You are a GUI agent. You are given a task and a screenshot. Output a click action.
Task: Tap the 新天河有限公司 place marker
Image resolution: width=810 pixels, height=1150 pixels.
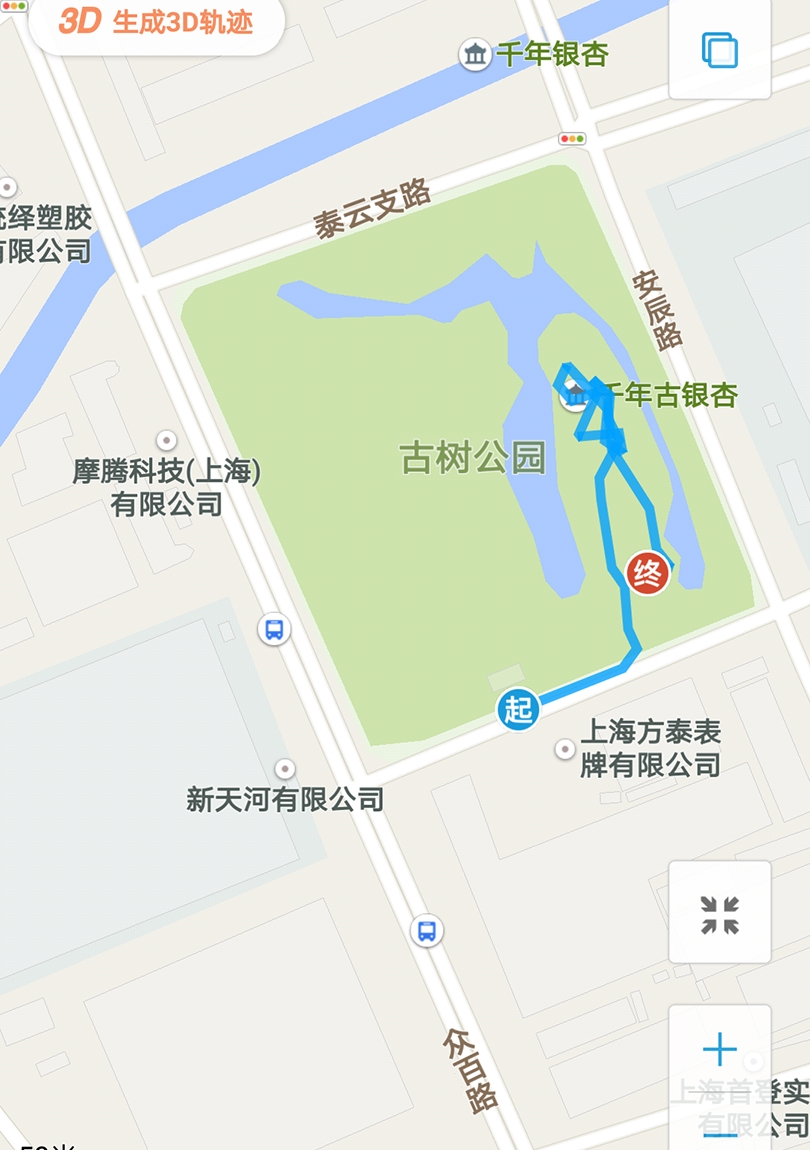point(286,769)
